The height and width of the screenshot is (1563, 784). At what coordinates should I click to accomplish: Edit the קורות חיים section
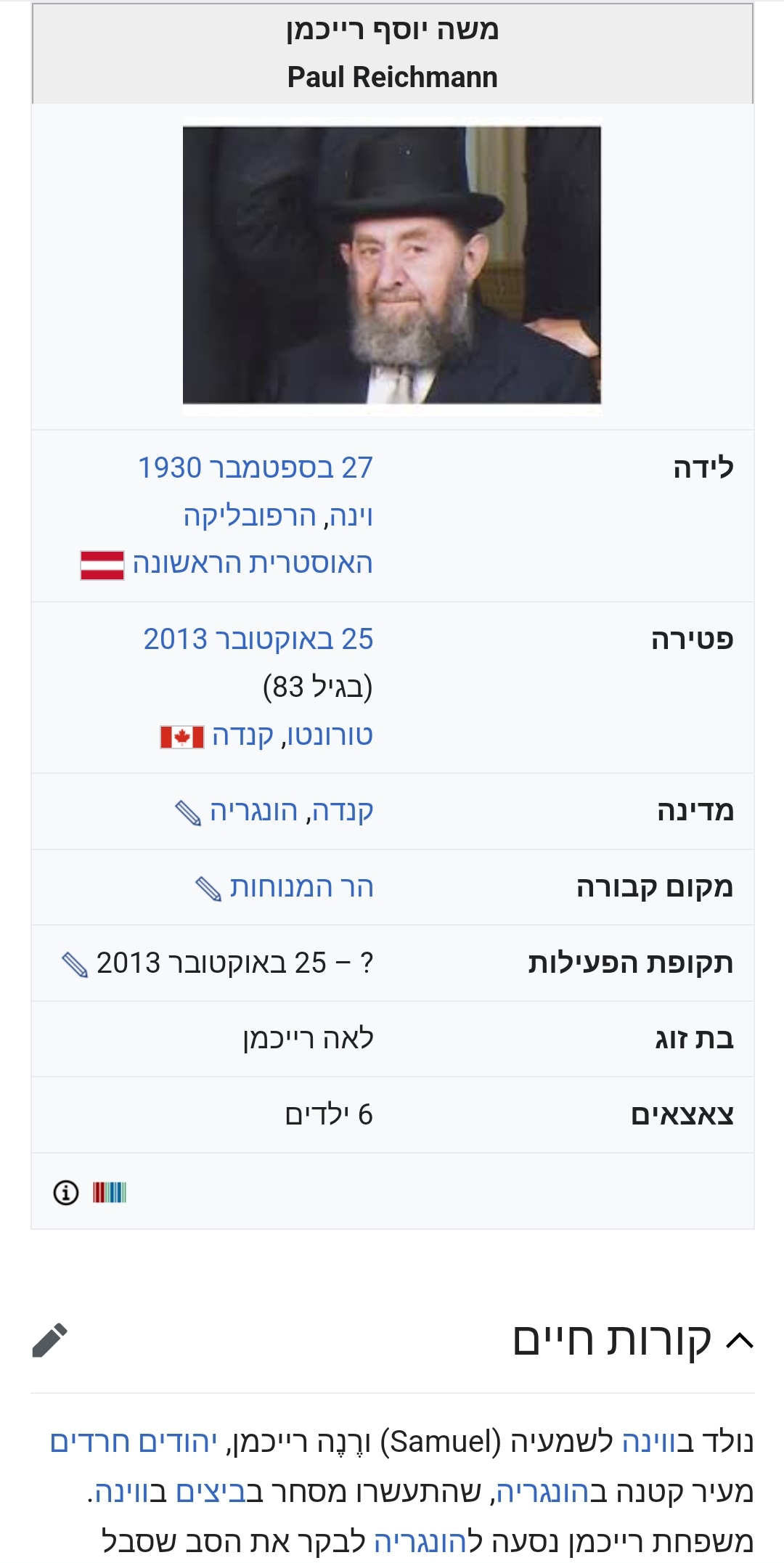tap(49, 1340)
